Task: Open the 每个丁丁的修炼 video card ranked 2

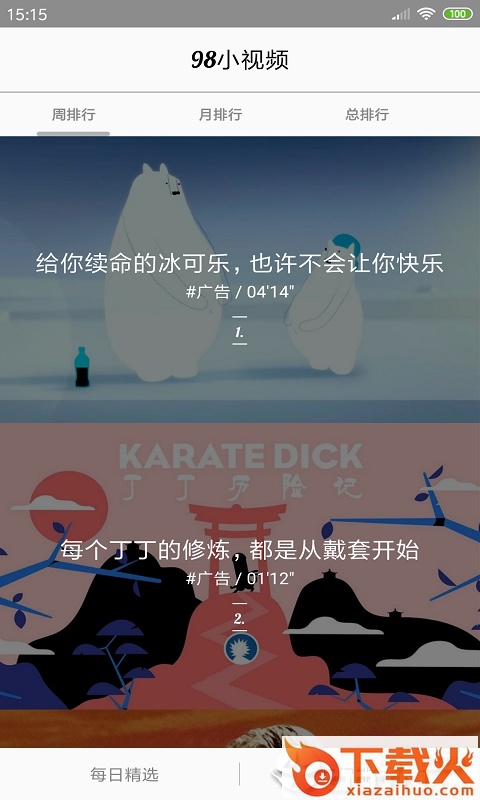Action: click(240, 566)
